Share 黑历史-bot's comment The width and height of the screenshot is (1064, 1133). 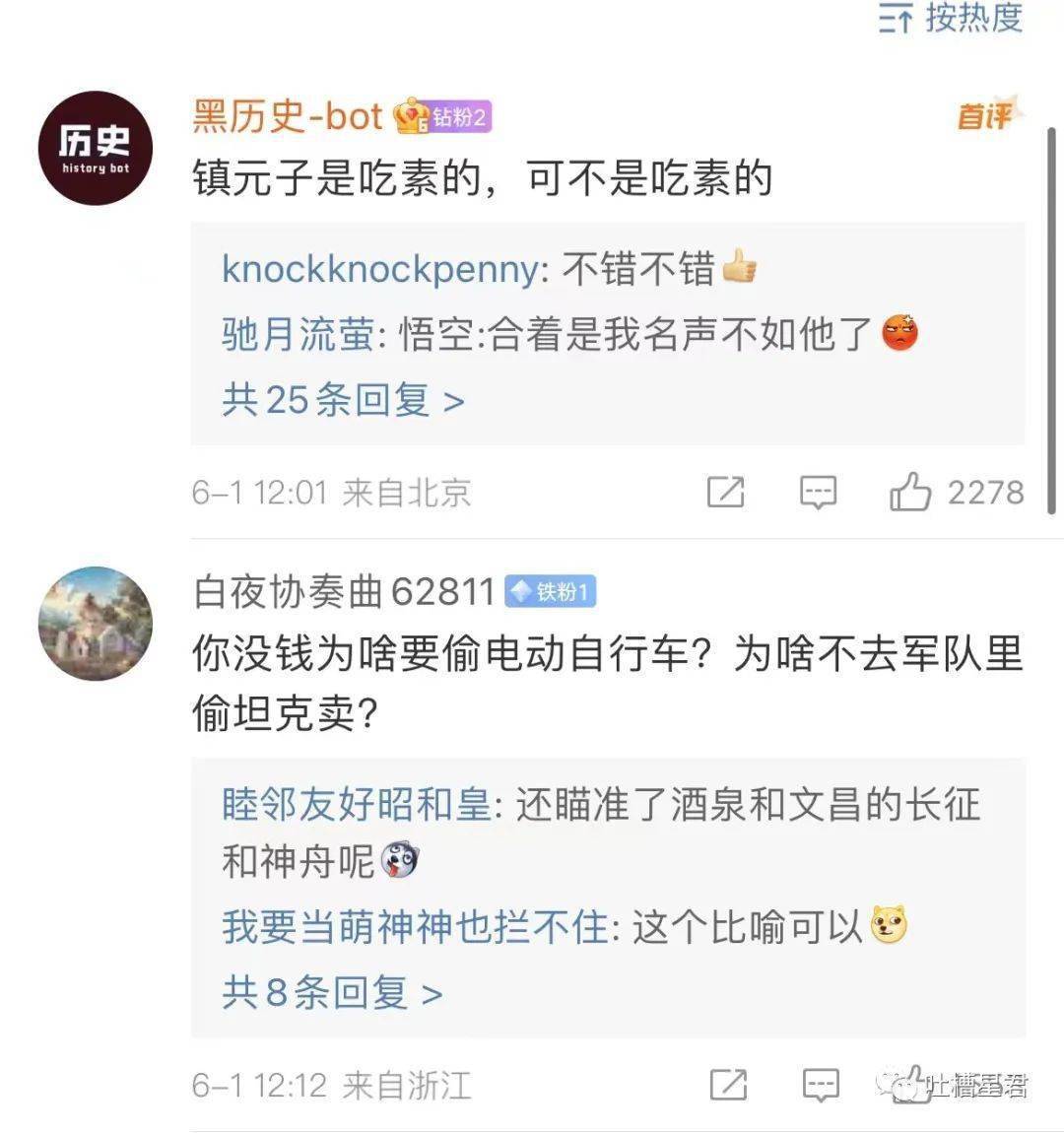tap(726, 492)
